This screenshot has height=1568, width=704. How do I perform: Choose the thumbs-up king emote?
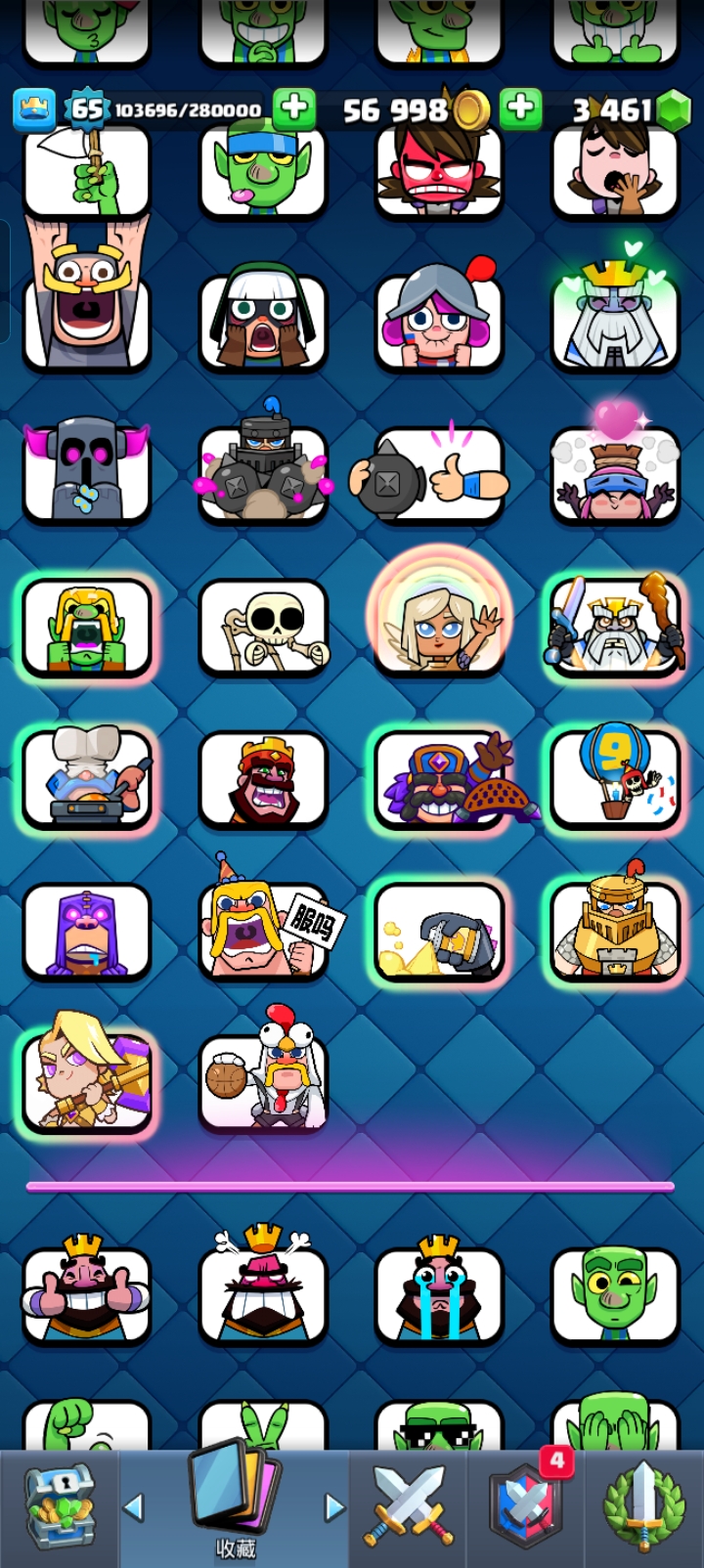pos(87,1292)
